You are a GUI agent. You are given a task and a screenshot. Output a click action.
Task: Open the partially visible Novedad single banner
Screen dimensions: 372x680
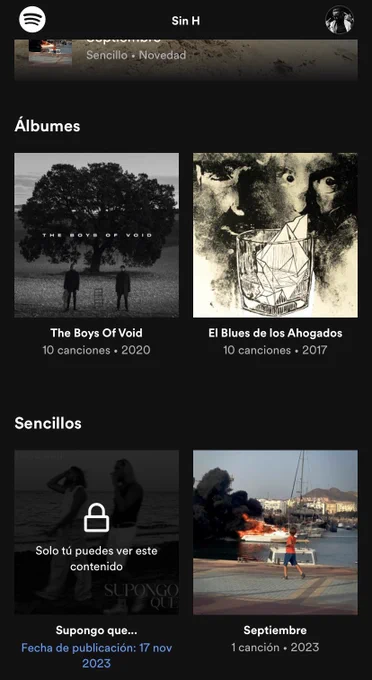coord(186,59)
